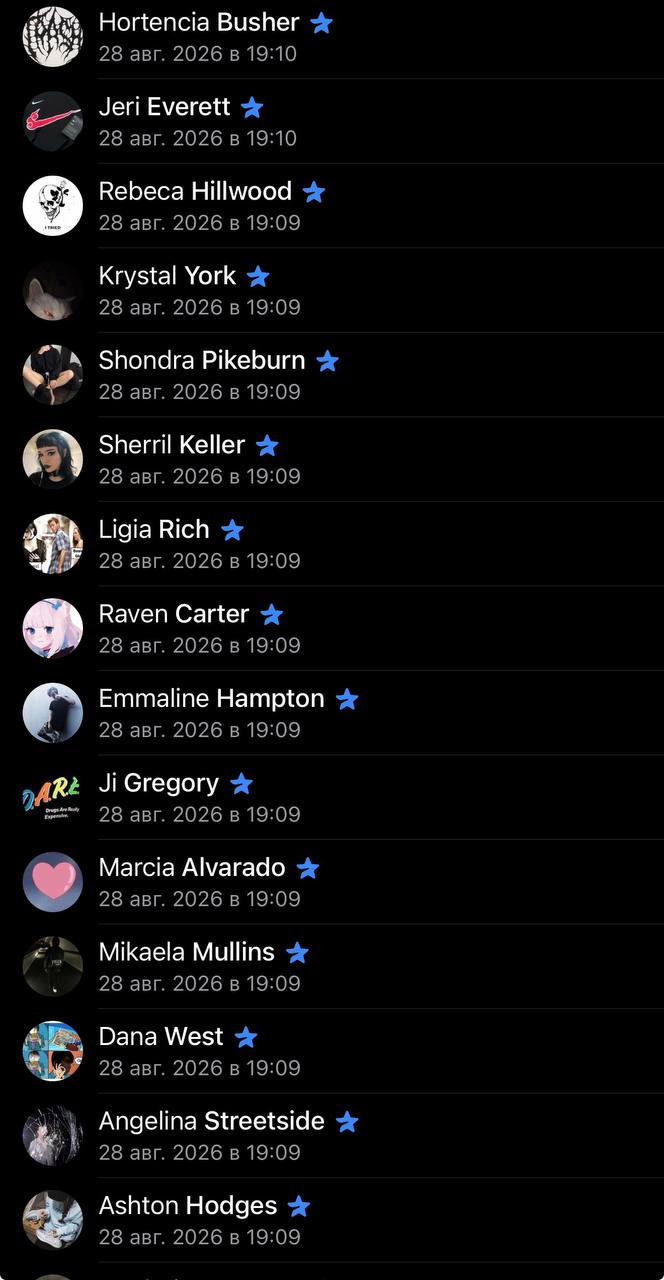Tap the Krystal York entry

pos(332,290)
